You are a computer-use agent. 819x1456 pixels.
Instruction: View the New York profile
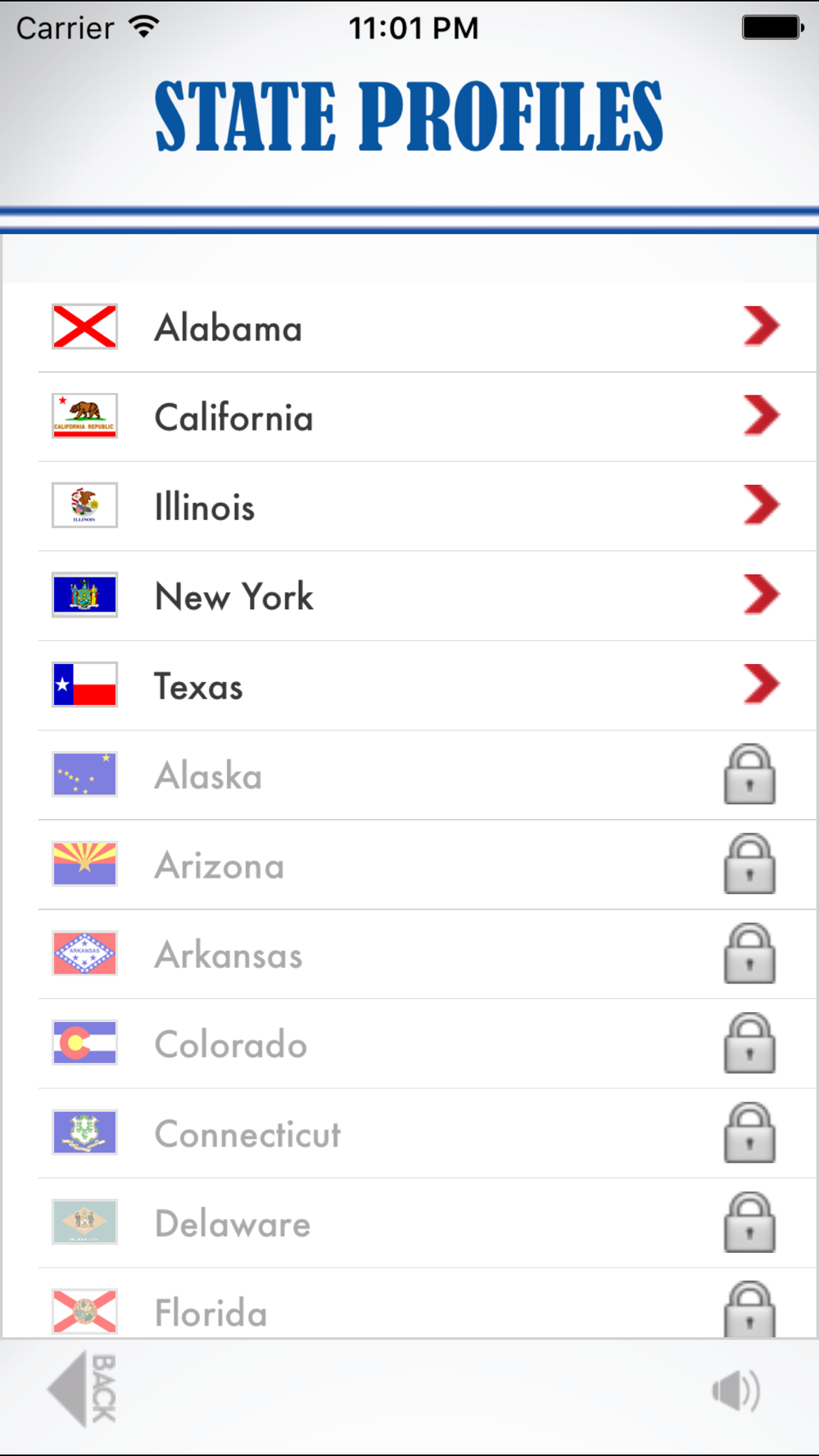[409, 596]
